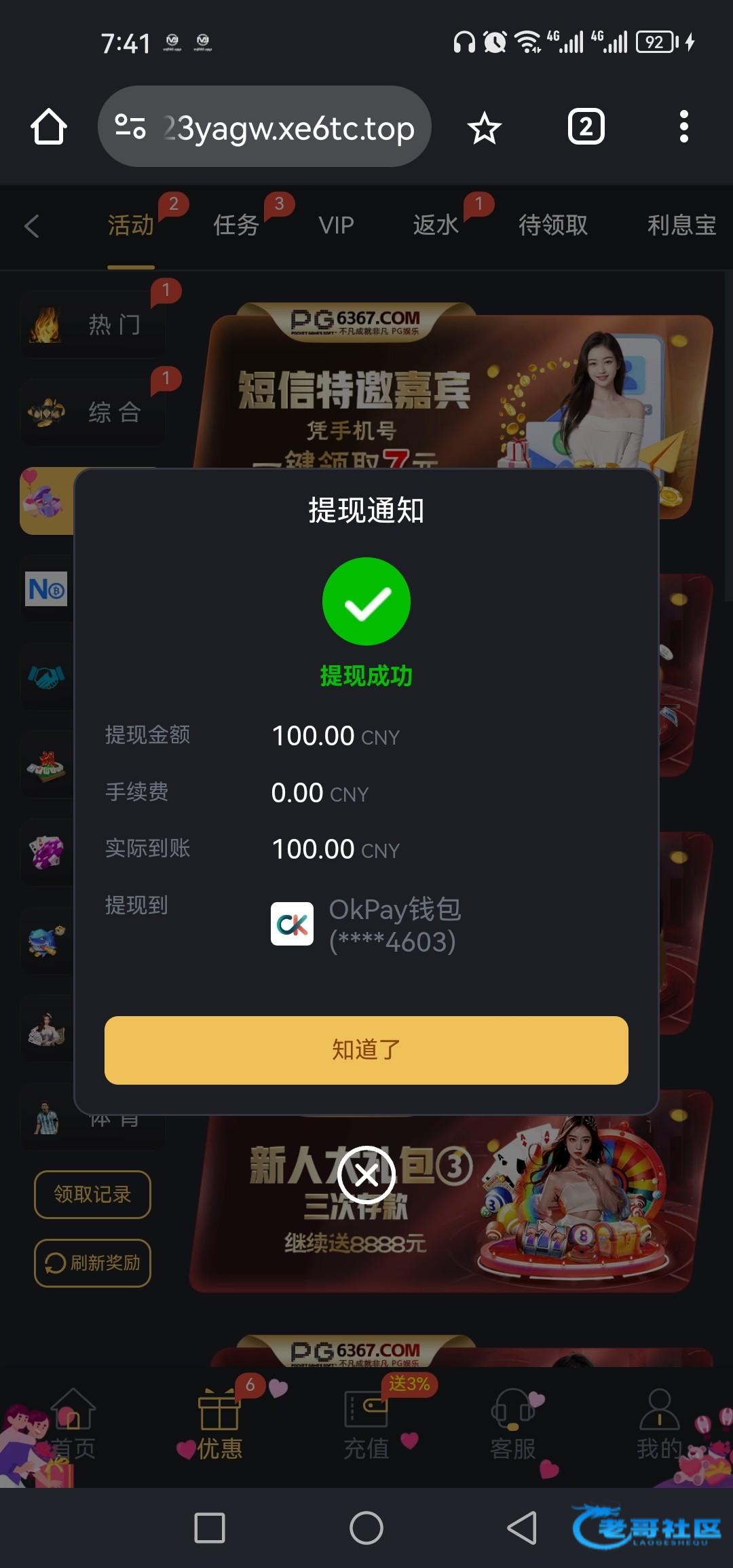This screenshot has height=1568, width=733.
Task: Switch to the 任务 tab
Action: (236, 225)
